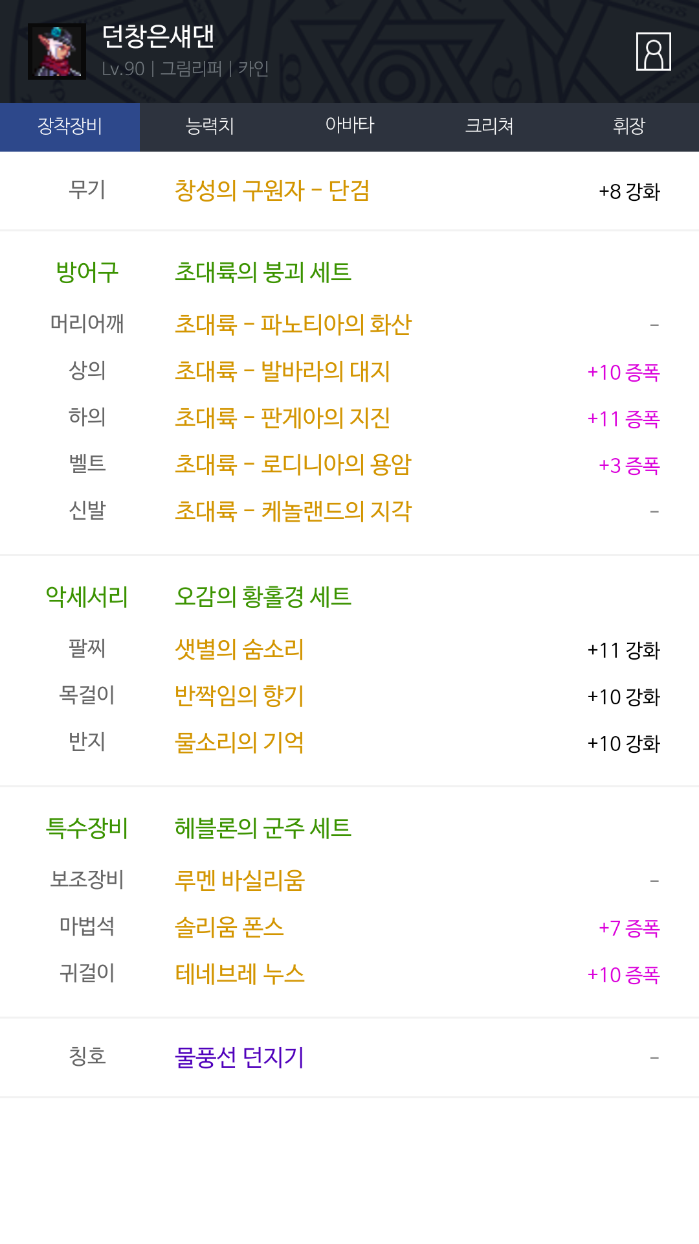The image size is (699, 1244).
Task: Open title 물풍선 던지기
Action: pyautogui.click(x=239, y=1057)
